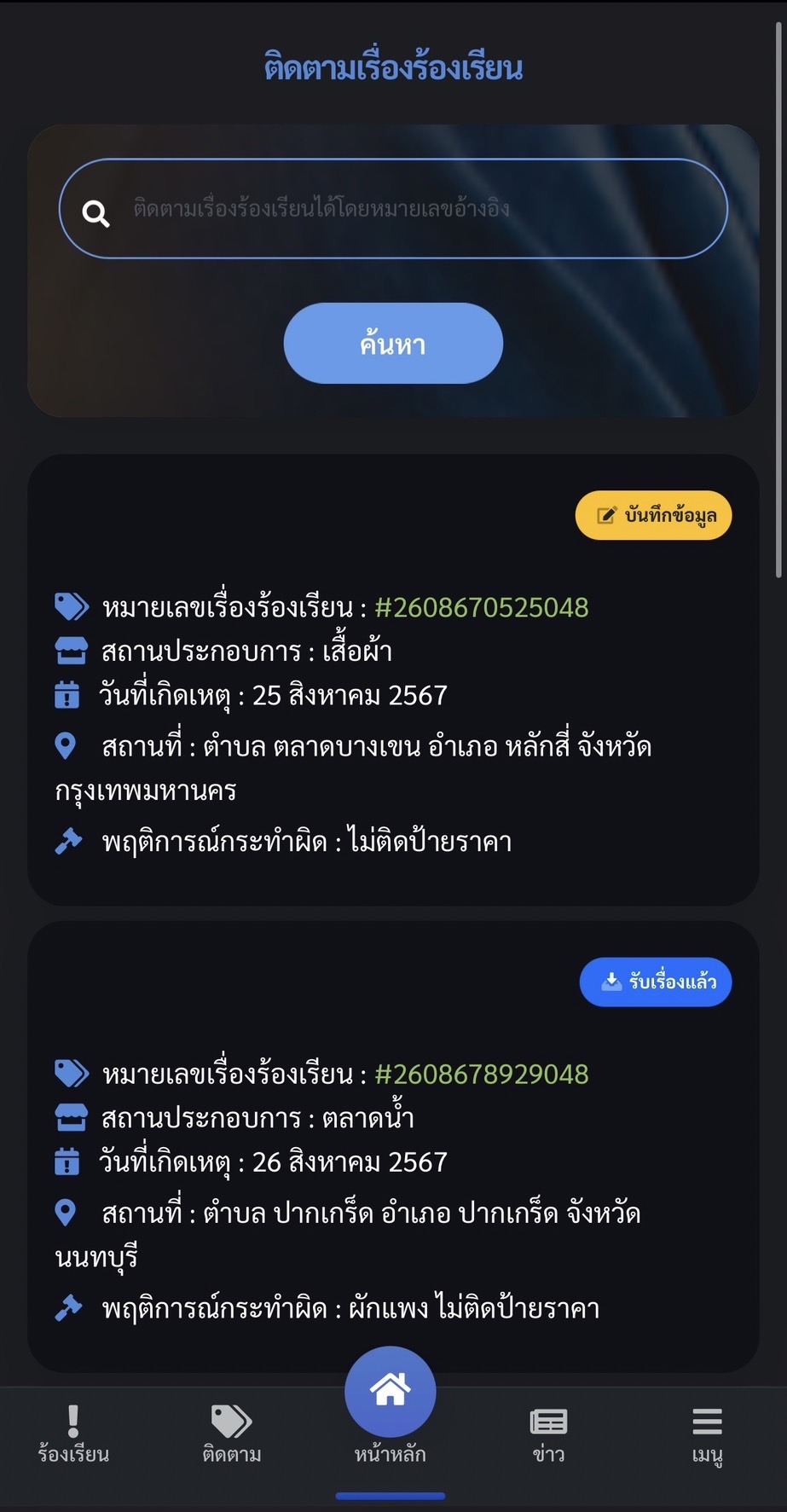Go to the หน้าหลัก home tab

391,1407
